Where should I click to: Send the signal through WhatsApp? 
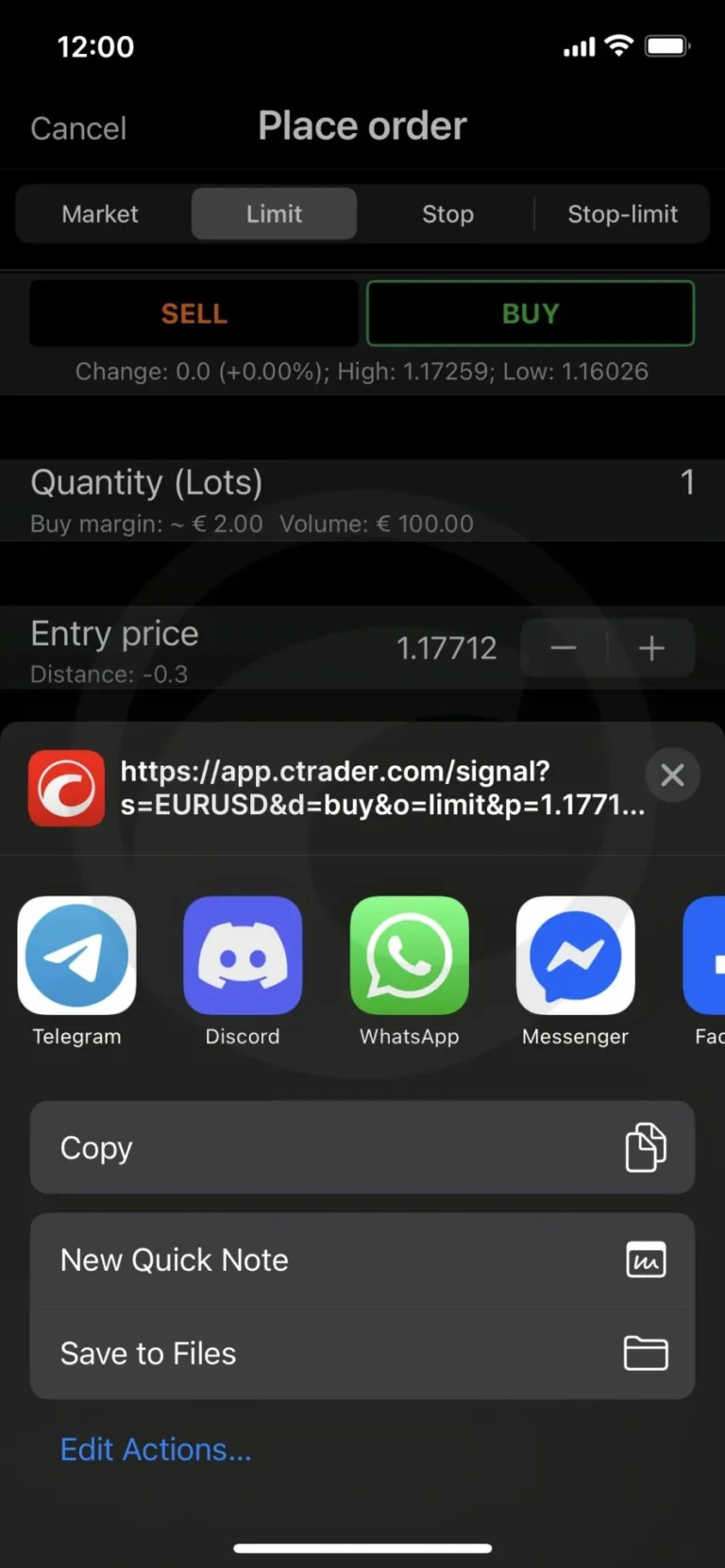click(409, 955)
